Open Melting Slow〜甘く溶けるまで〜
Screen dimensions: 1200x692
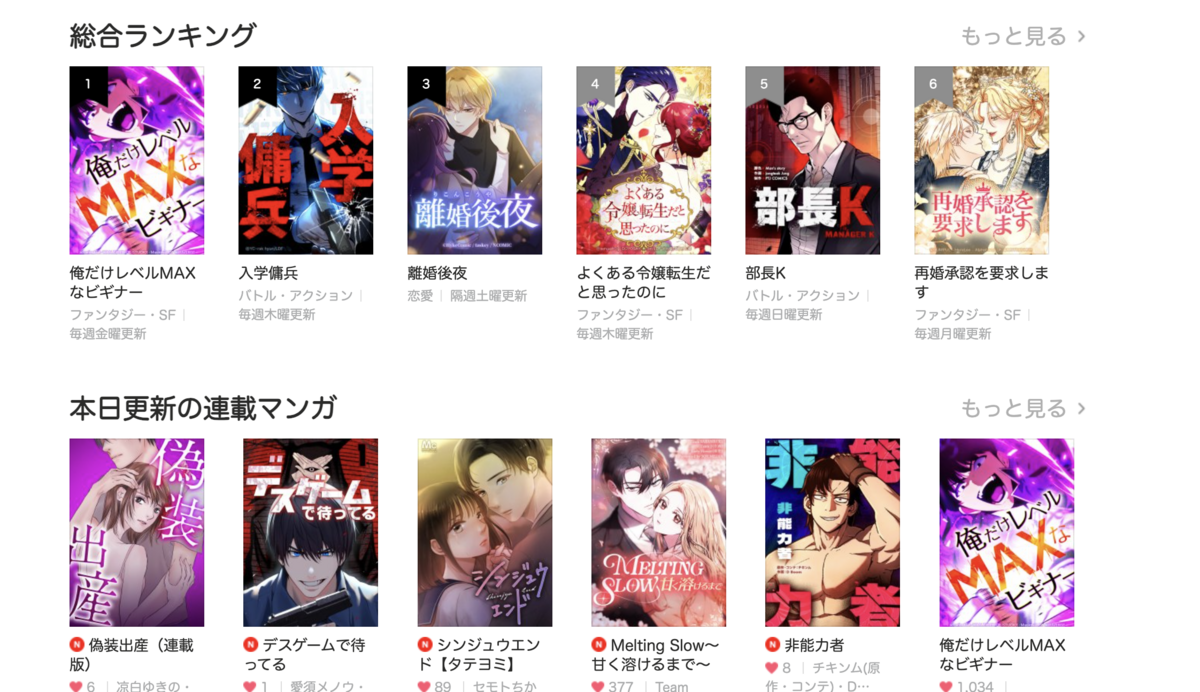click(x=659, y=532)
